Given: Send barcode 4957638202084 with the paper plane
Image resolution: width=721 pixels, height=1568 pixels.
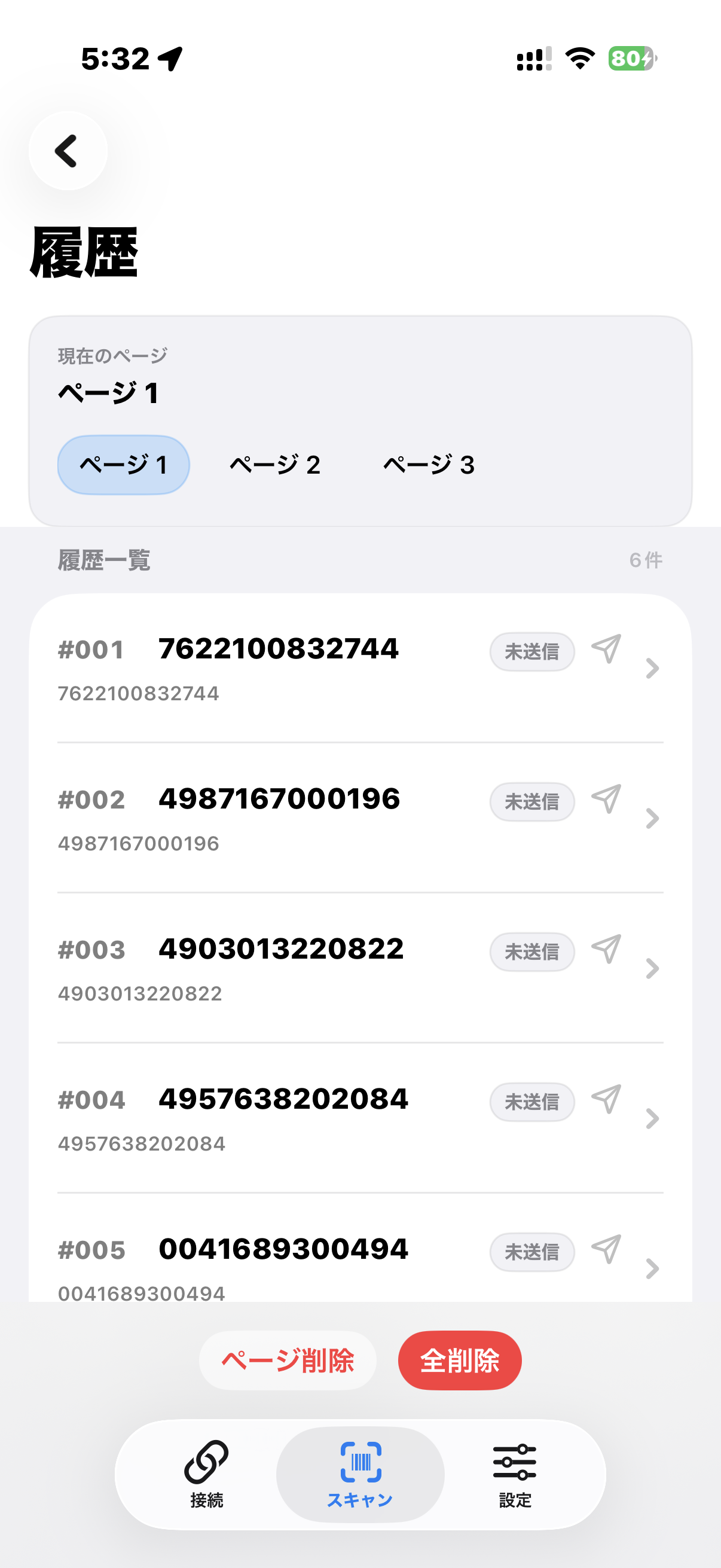Looking at the screenshot, I should (x=606, y=1099).
